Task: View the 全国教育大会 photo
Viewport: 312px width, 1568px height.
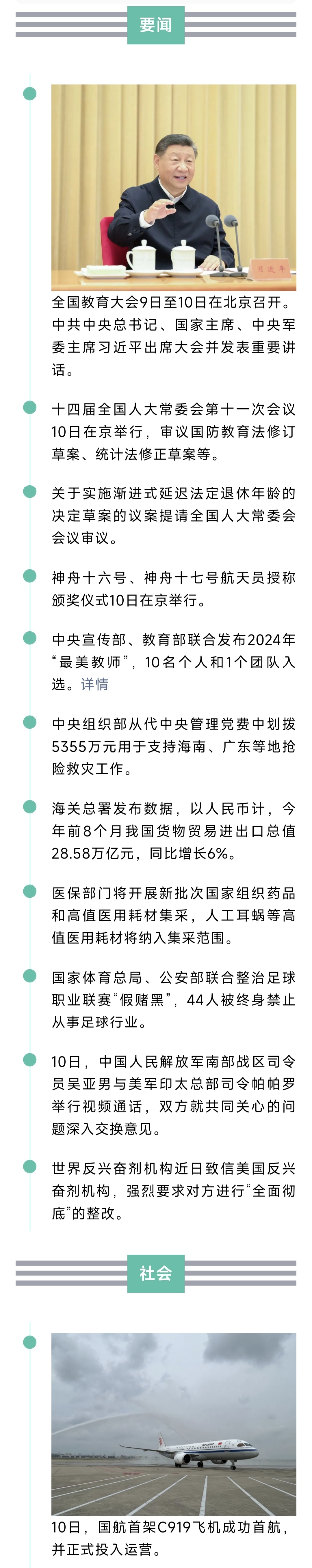Action: pos(174,187)
